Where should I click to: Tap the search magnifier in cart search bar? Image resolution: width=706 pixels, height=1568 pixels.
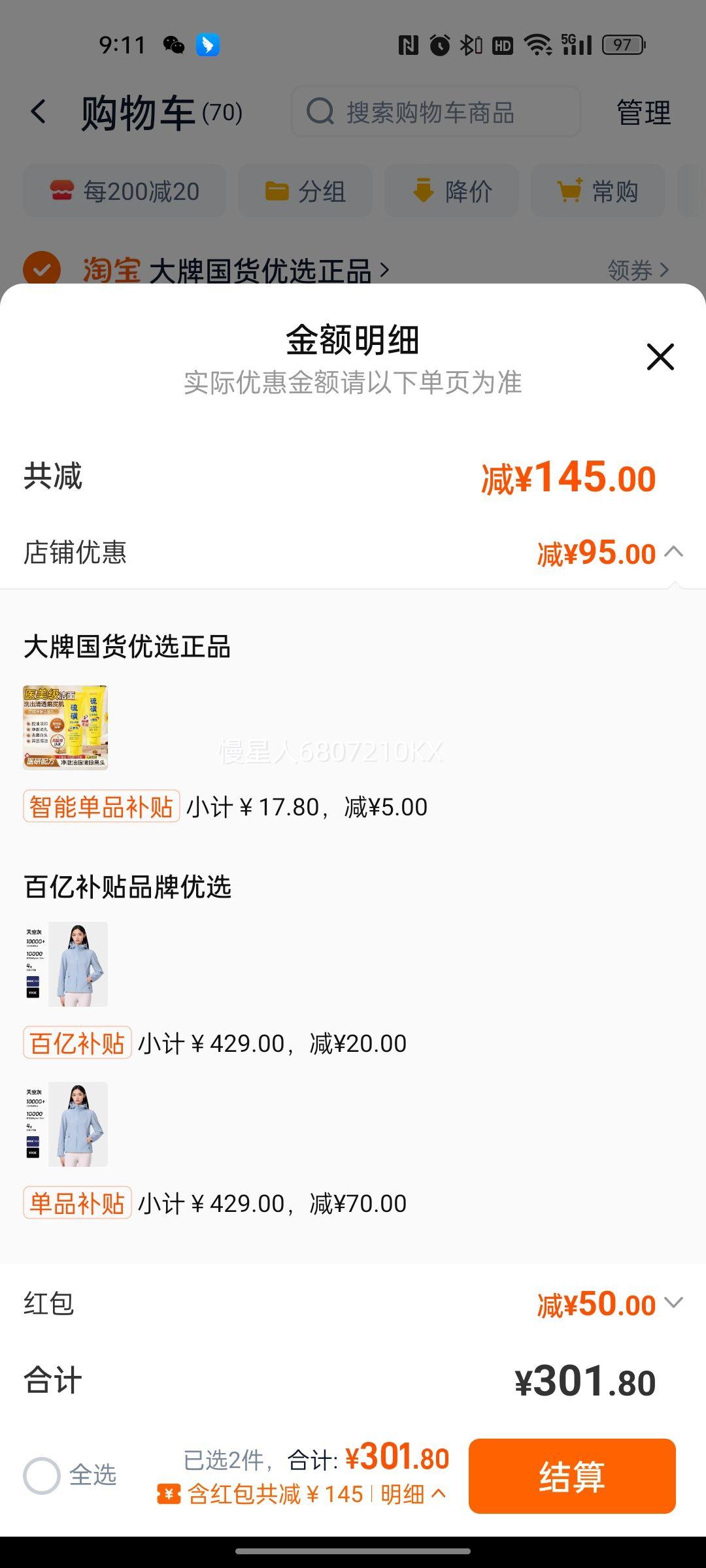pos(320,111)
